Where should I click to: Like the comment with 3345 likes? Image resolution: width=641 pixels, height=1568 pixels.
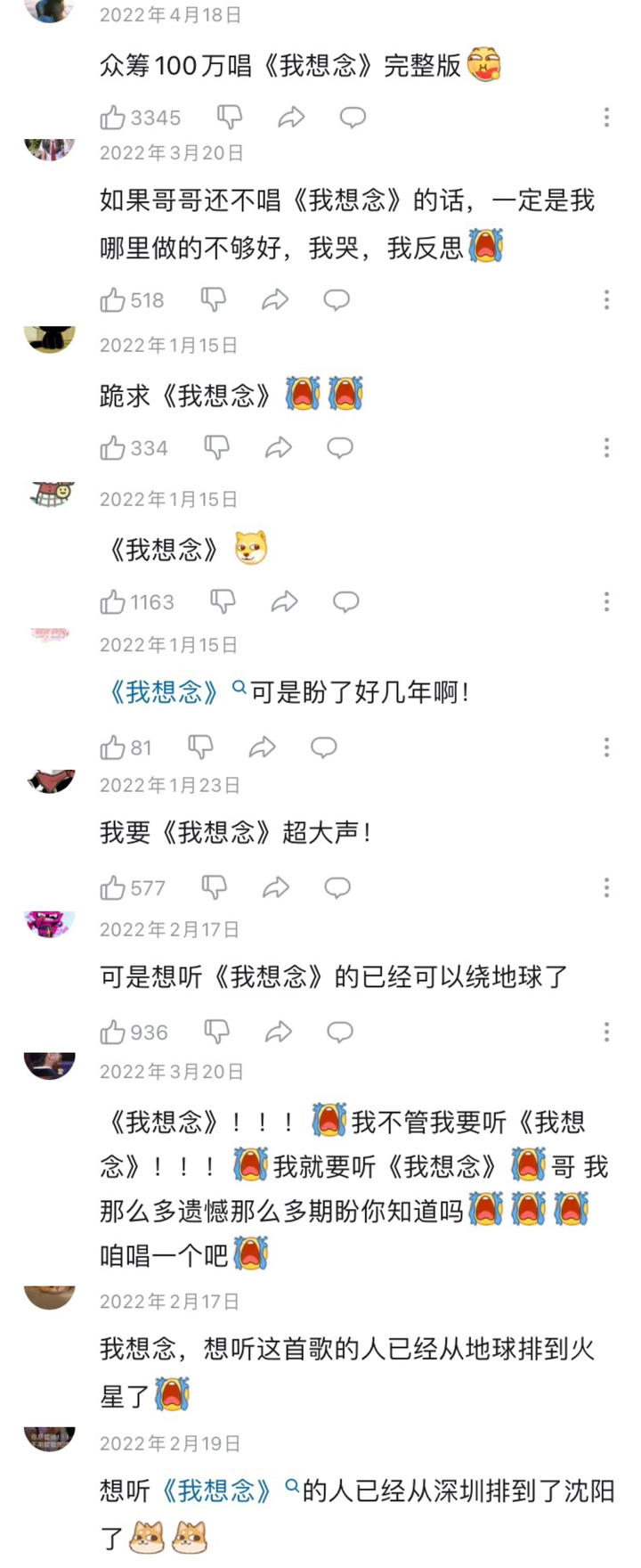pos(113,118)
